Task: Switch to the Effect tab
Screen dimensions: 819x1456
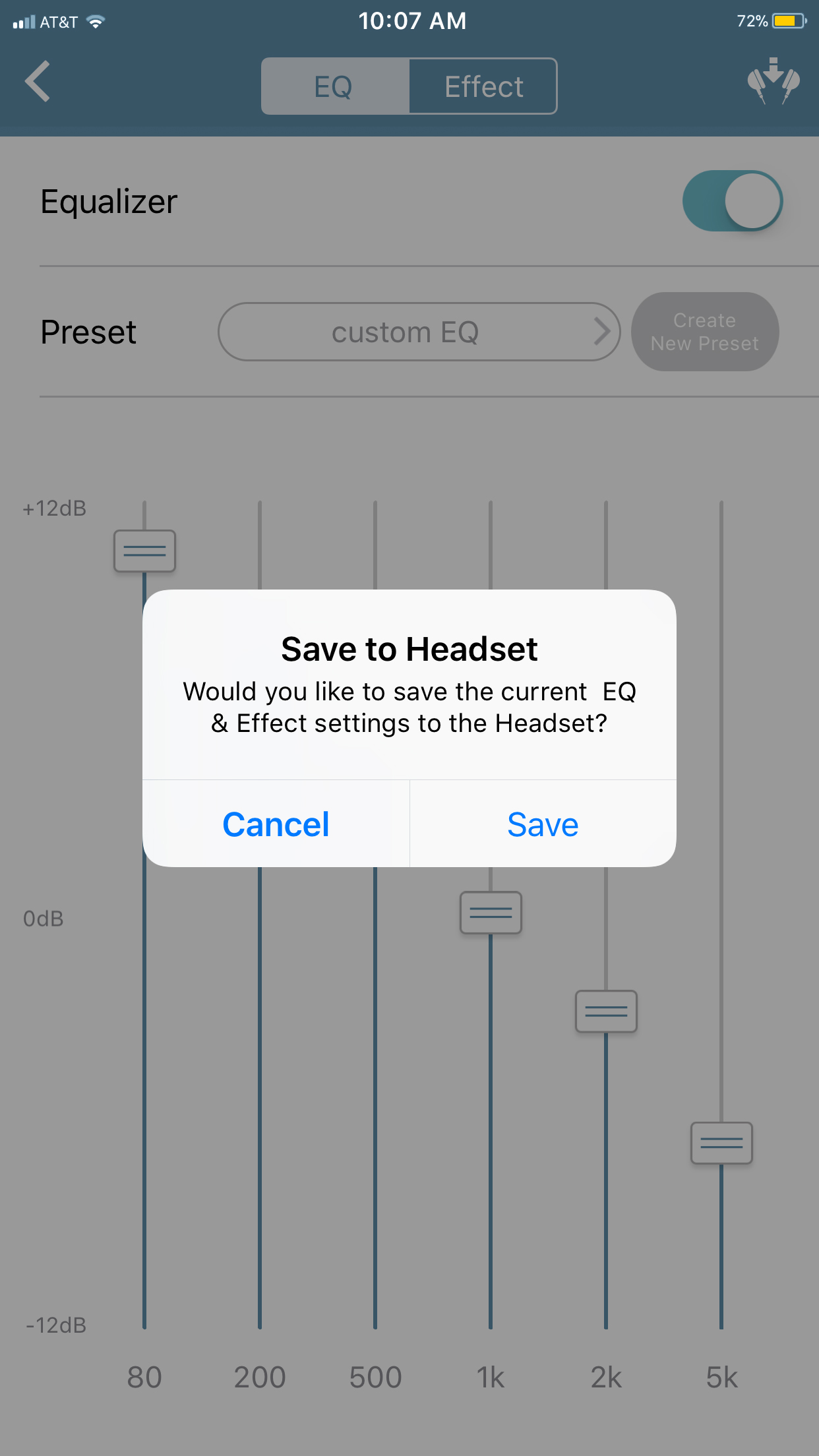Action: (x=483, y=86)
